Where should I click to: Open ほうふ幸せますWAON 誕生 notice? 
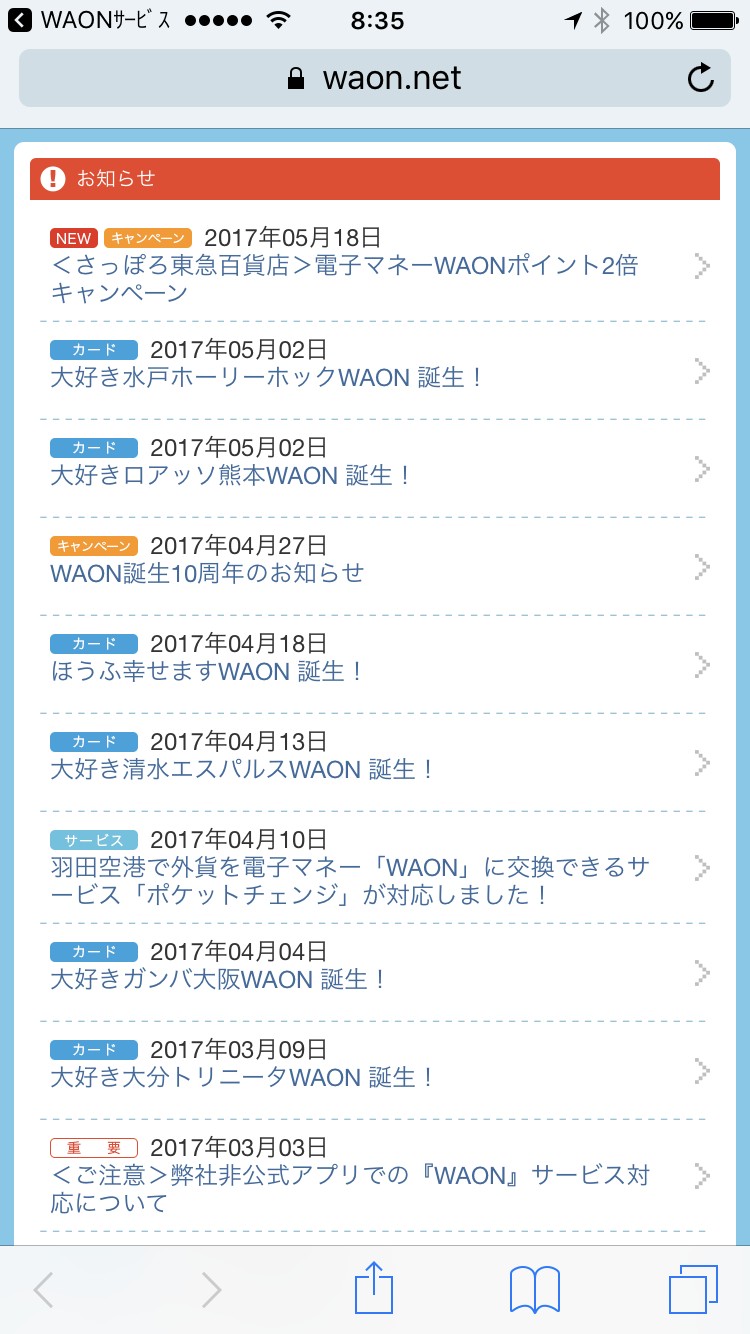[x=207, y=671]
